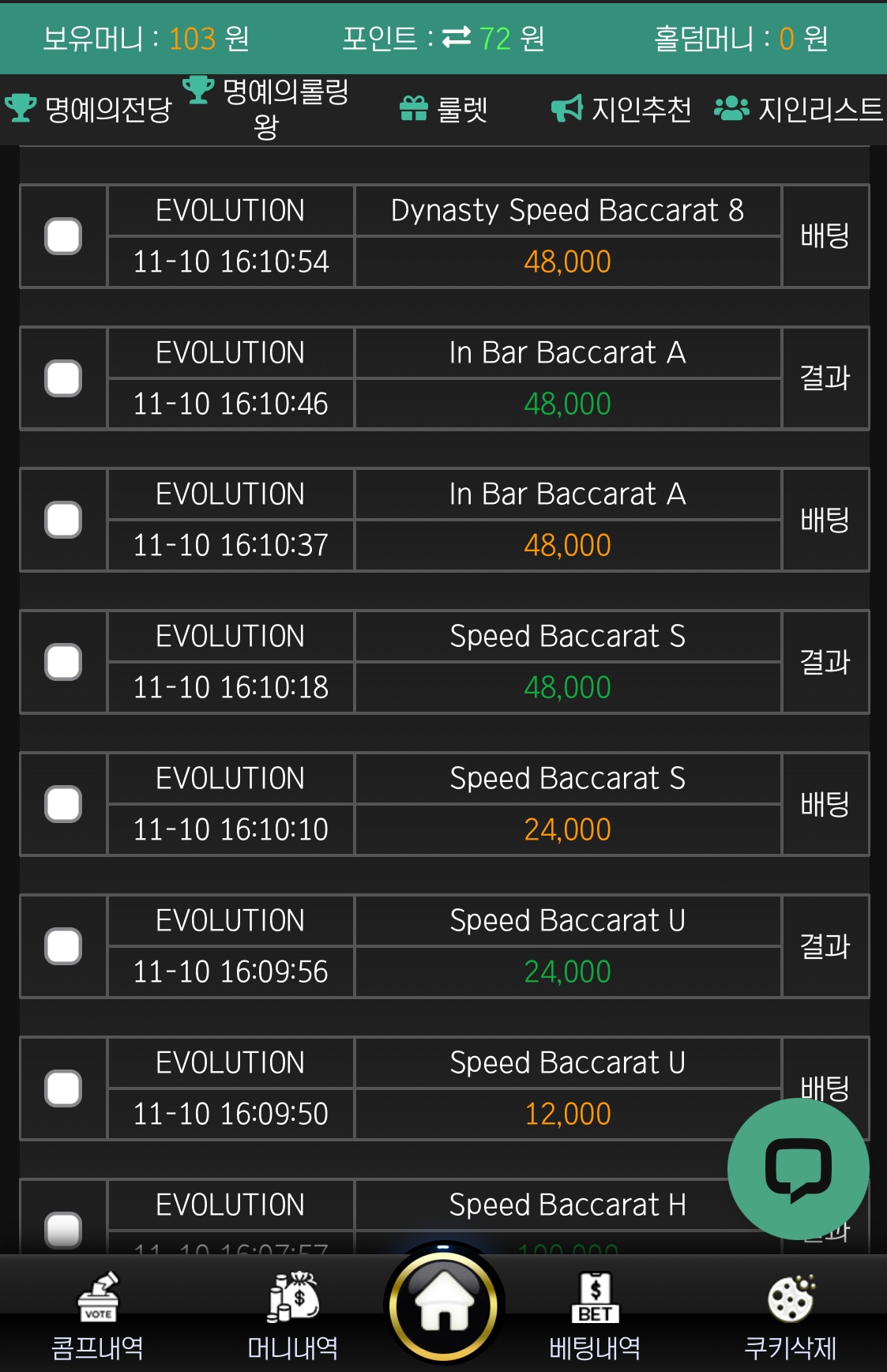Mark the Speed Baccarat S 16:10:18 row
Screen dimensions: 887x1372
click(x=63, y=662)
